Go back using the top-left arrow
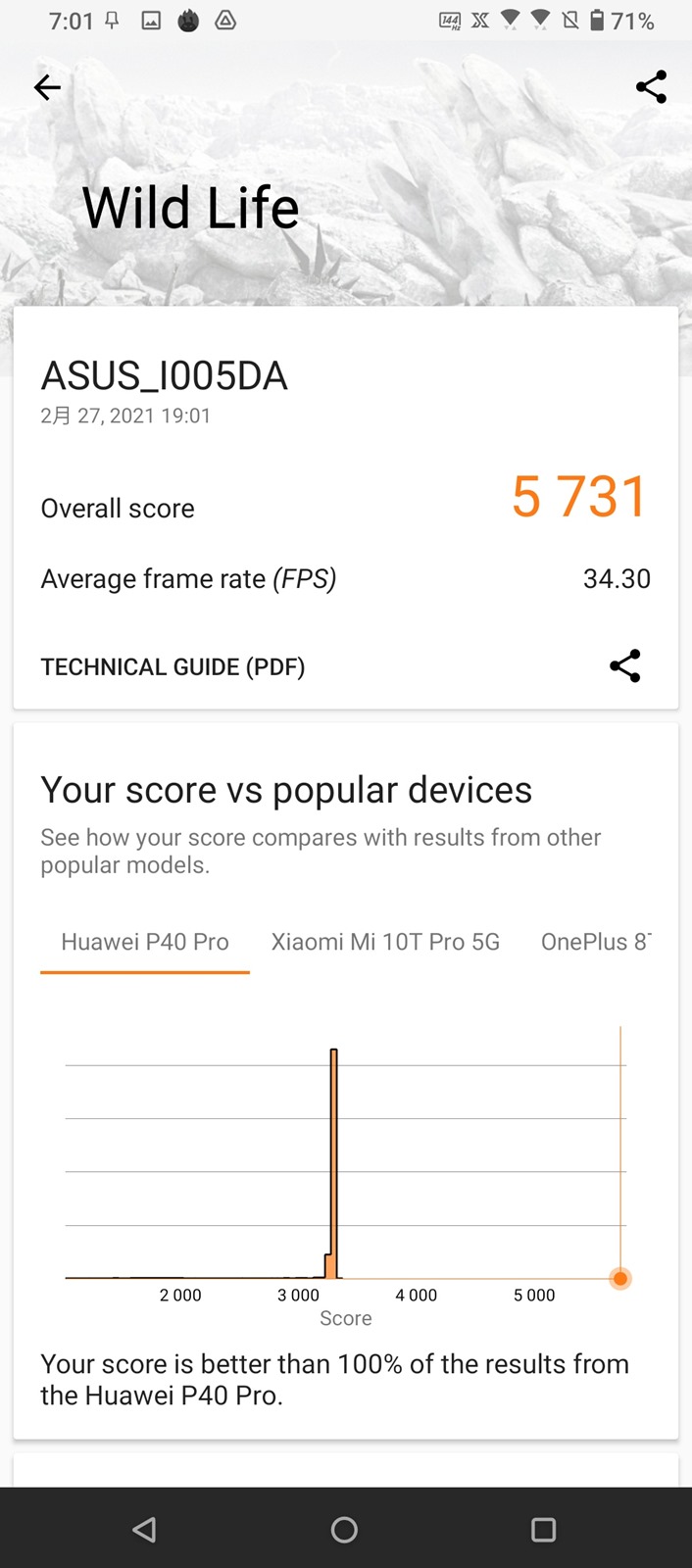Viewport: 692px width, 1568px height. (x=47, y=88)
